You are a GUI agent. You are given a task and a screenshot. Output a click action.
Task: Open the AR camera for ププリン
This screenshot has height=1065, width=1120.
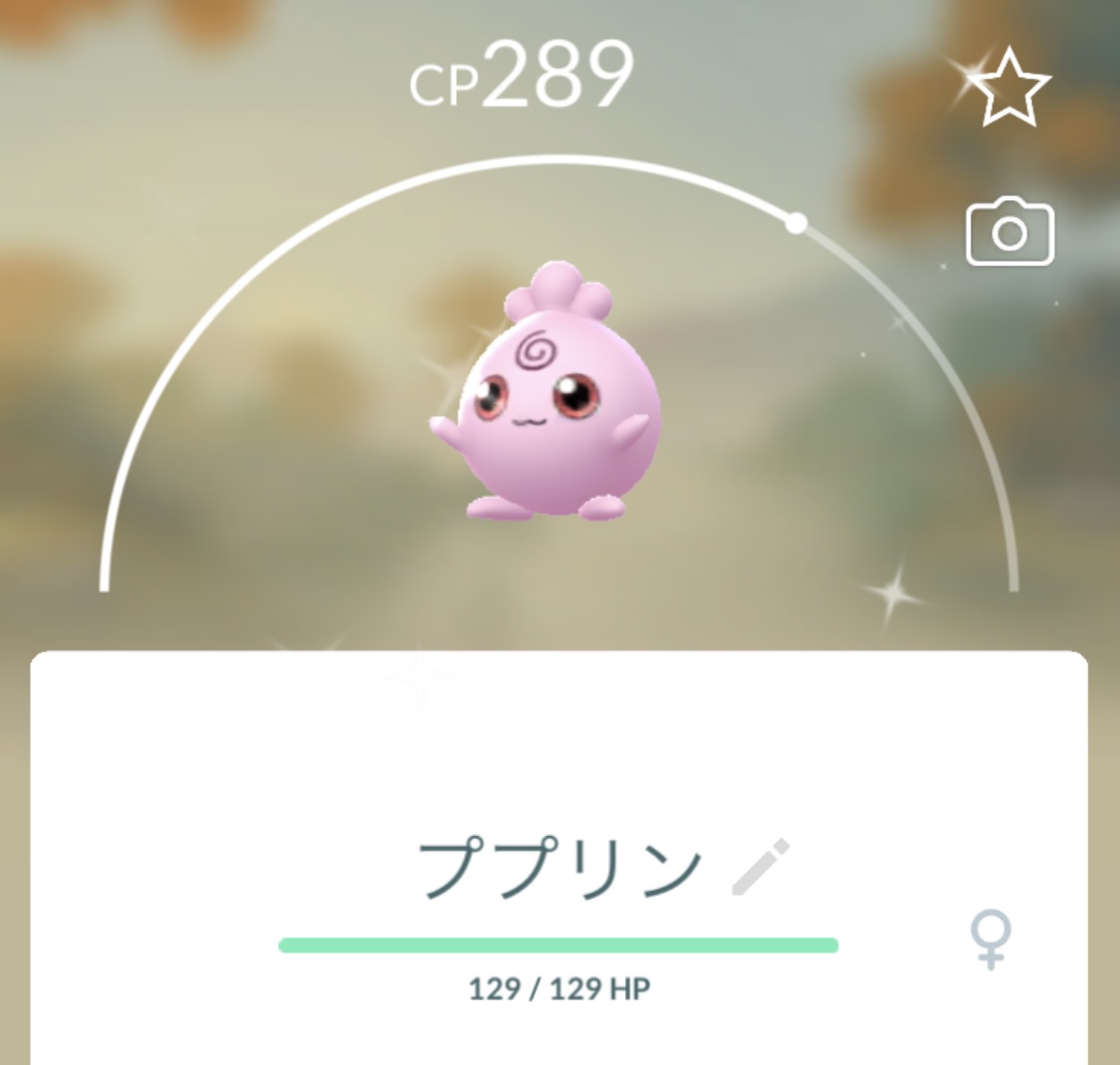[1009, 231]
